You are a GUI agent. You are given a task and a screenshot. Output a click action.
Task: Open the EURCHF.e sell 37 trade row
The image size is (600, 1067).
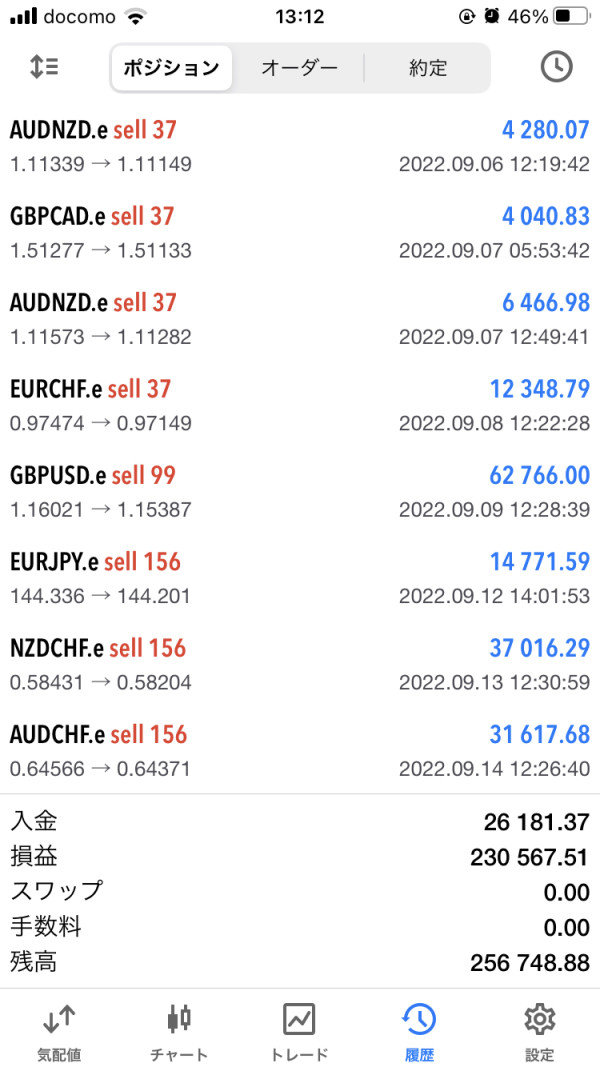[300, 404]
